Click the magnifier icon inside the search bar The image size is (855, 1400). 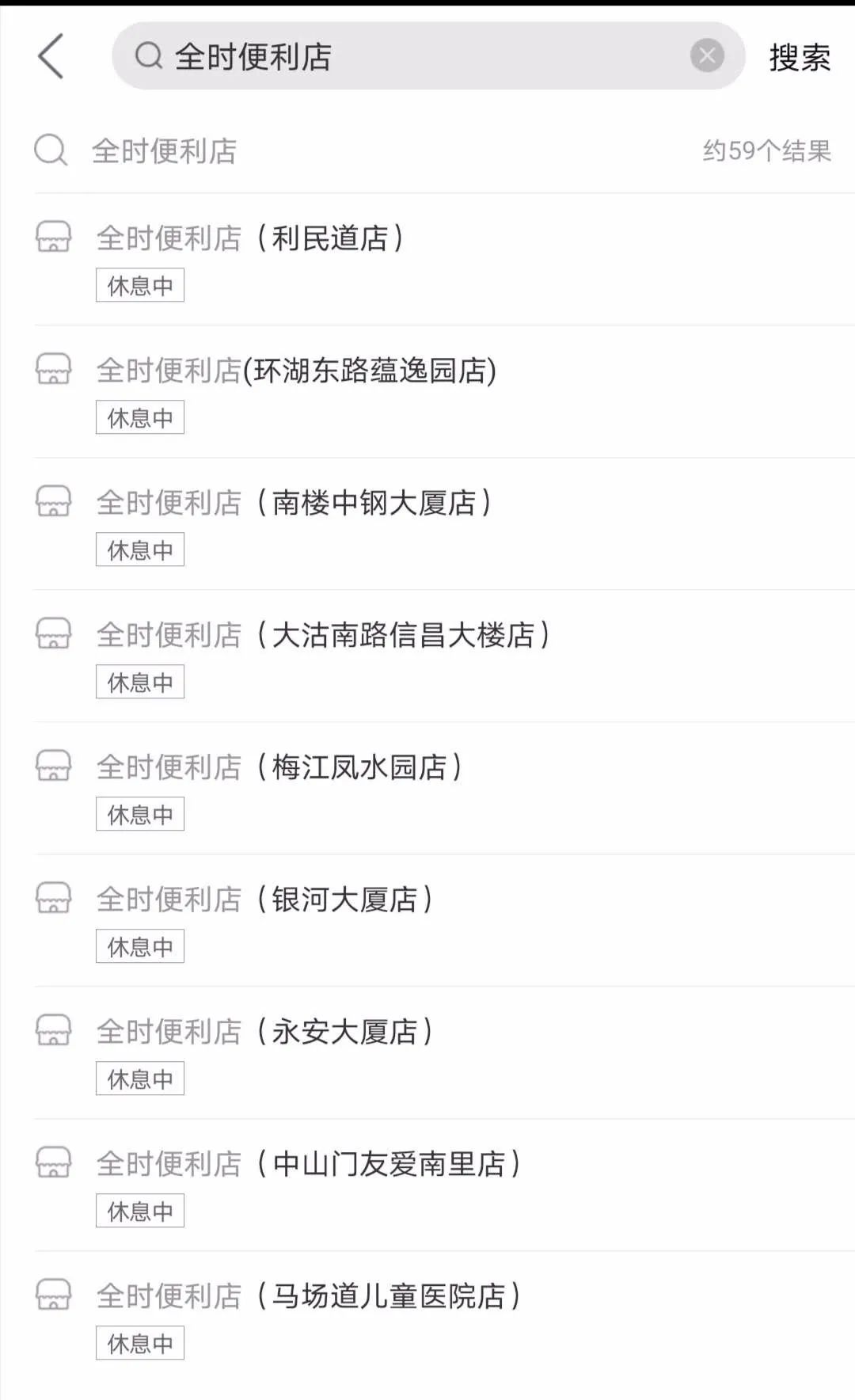(147, 57)
